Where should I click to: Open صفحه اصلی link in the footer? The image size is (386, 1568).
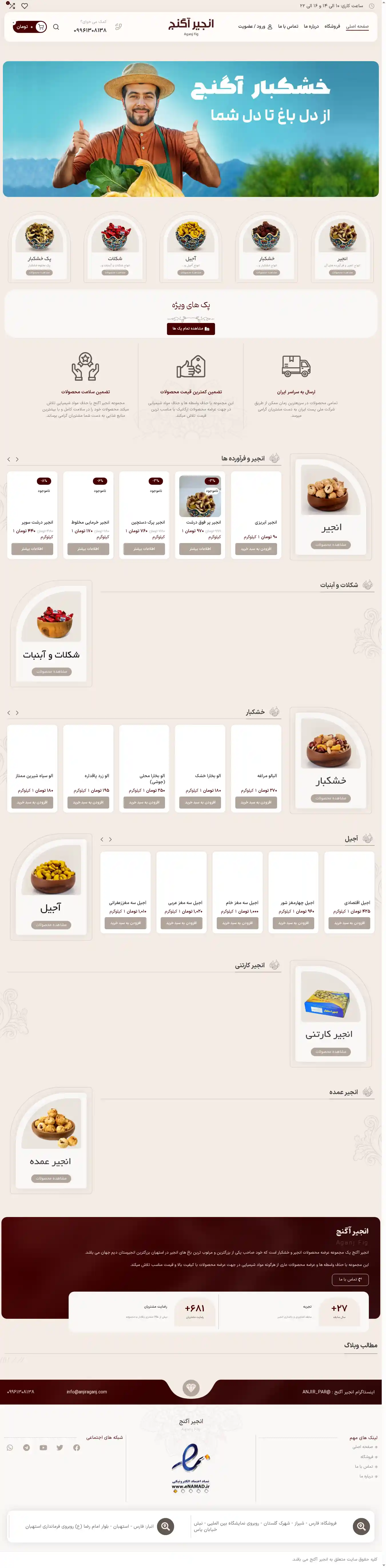[x=363, y=1447]
